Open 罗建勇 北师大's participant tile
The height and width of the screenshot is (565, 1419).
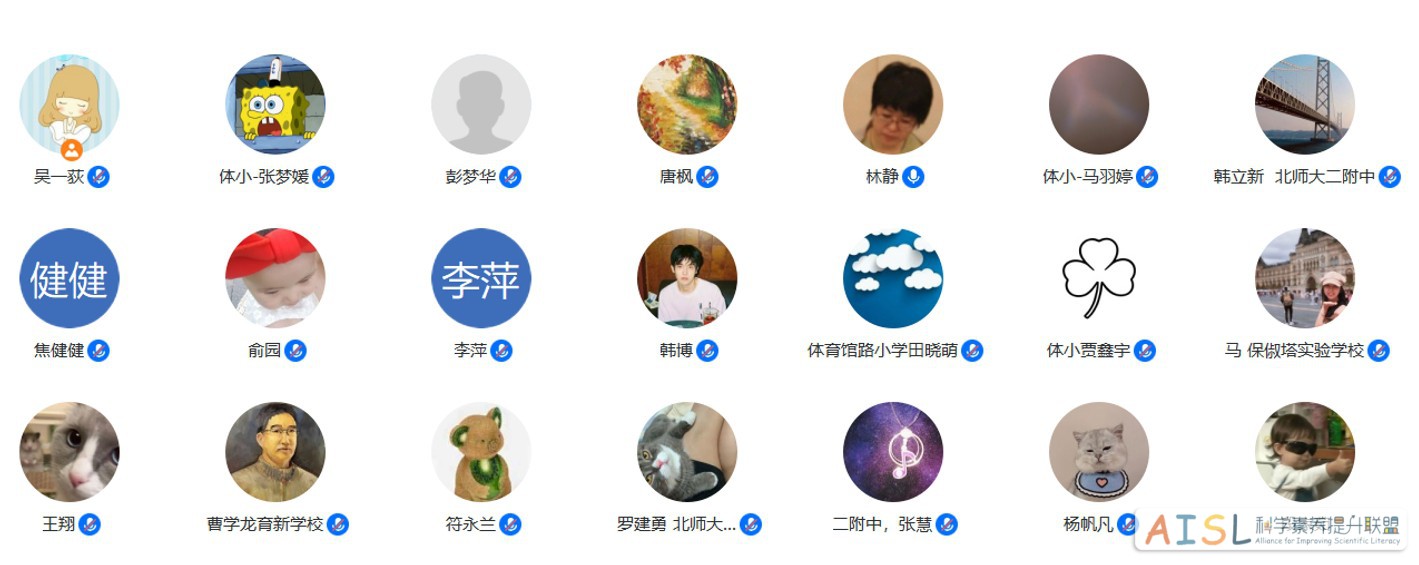tap(687, 452)
